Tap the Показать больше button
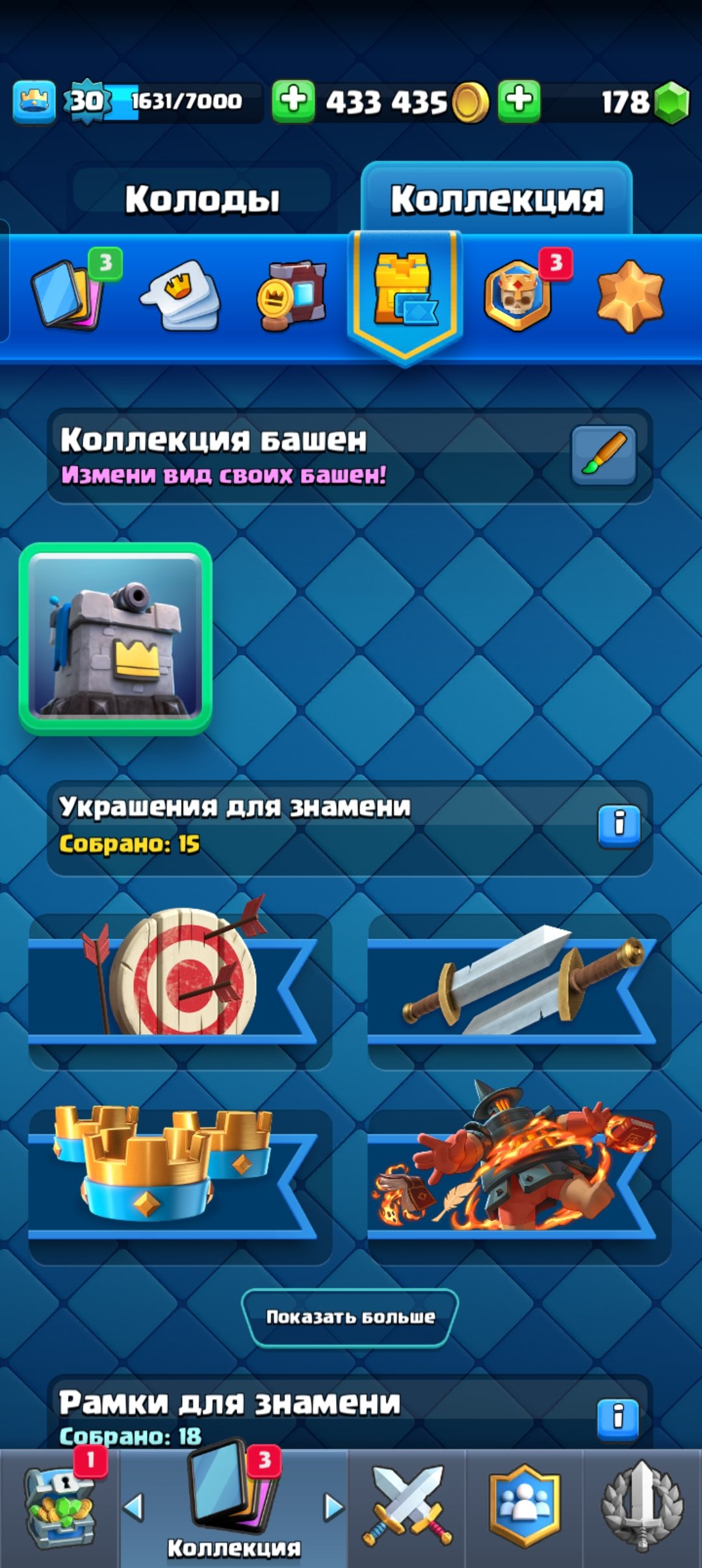 click(x=350, y=1317)
